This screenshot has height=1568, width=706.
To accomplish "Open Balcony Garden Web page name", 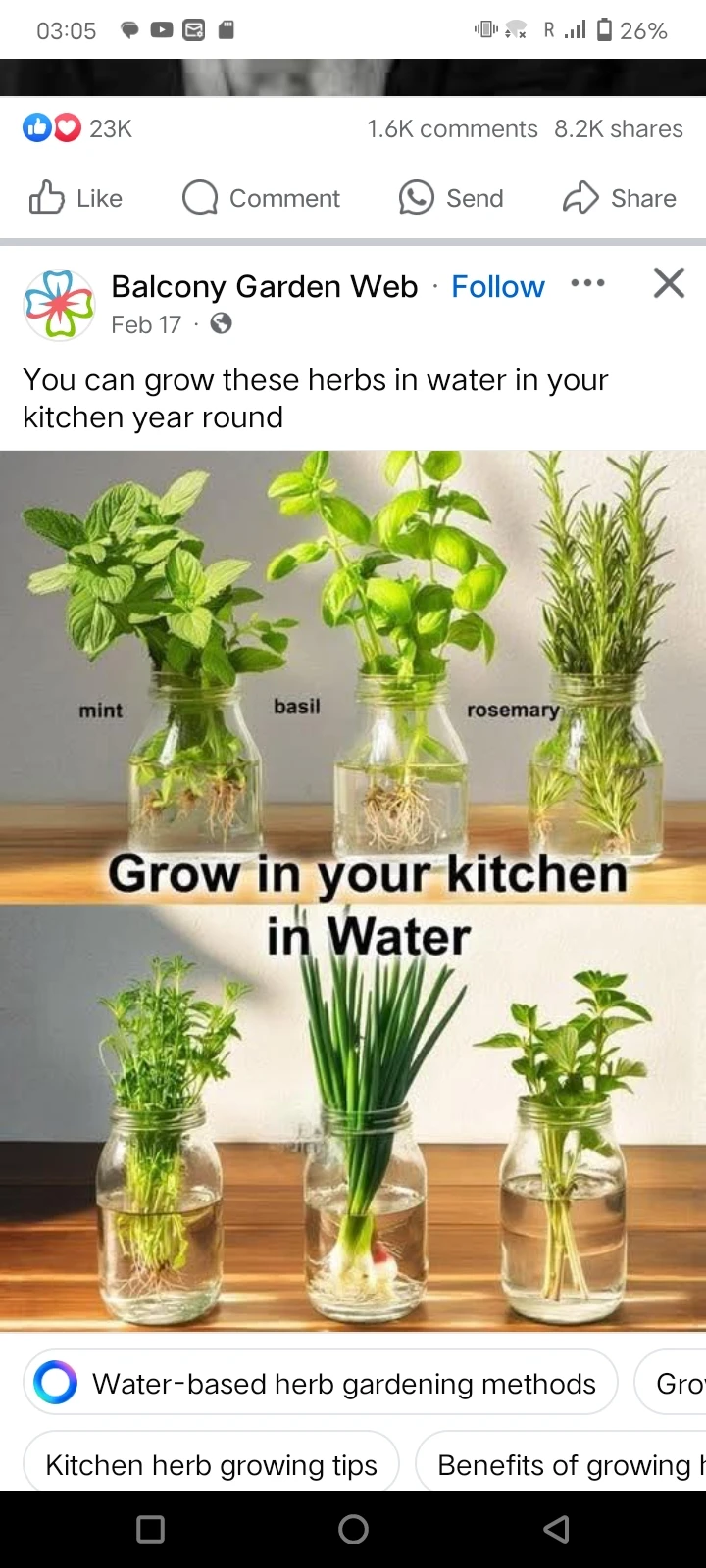I will point(265,286).
